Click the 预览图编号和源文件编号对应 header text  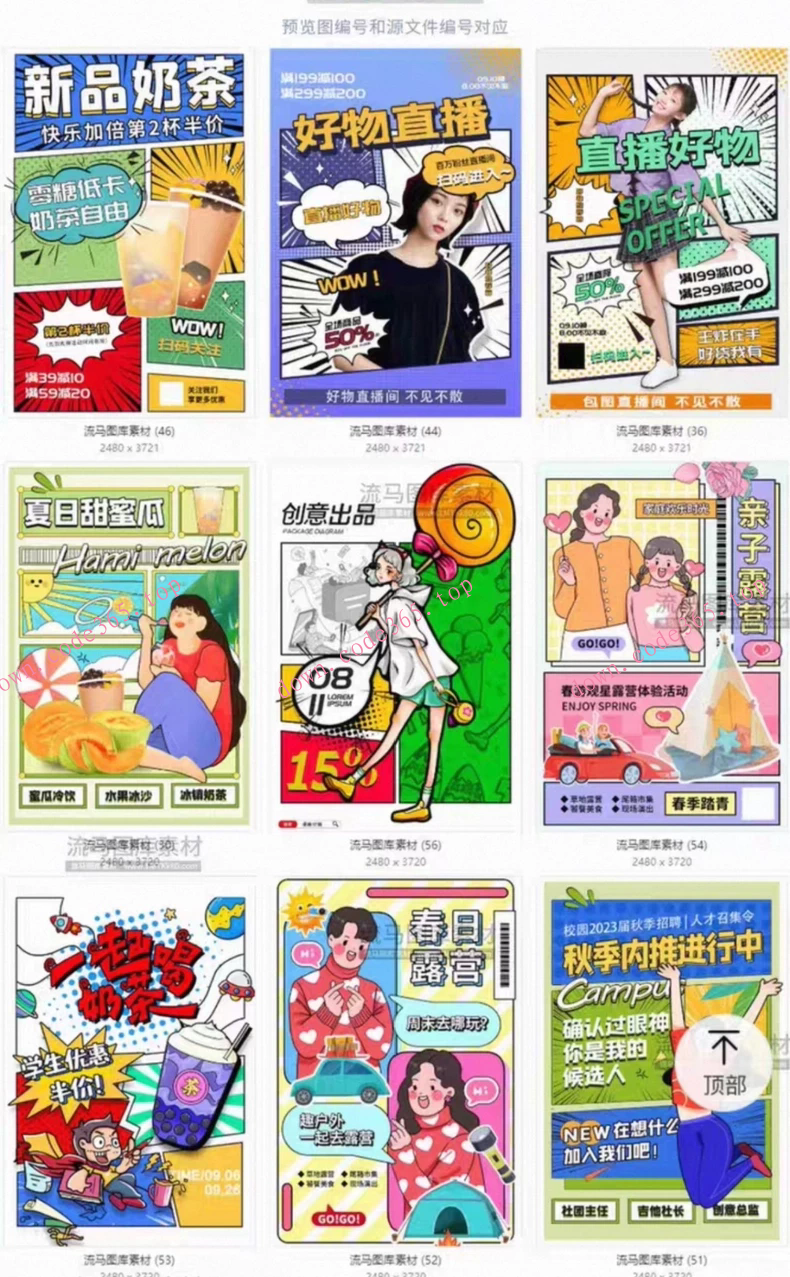(x=394, y=28)
